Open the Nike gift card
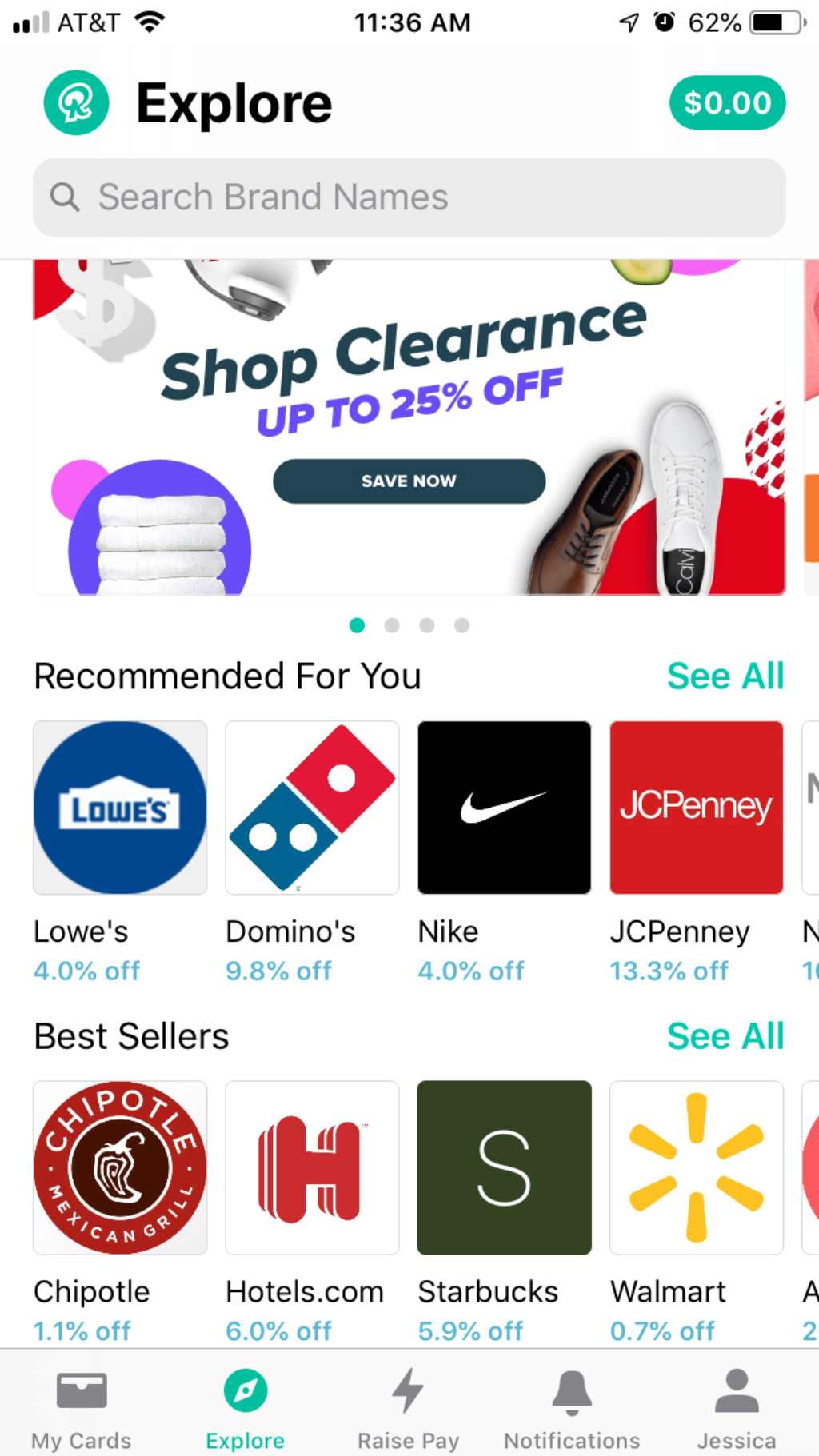This screenshot has width=819, height=1456. [x=504, y=808]
